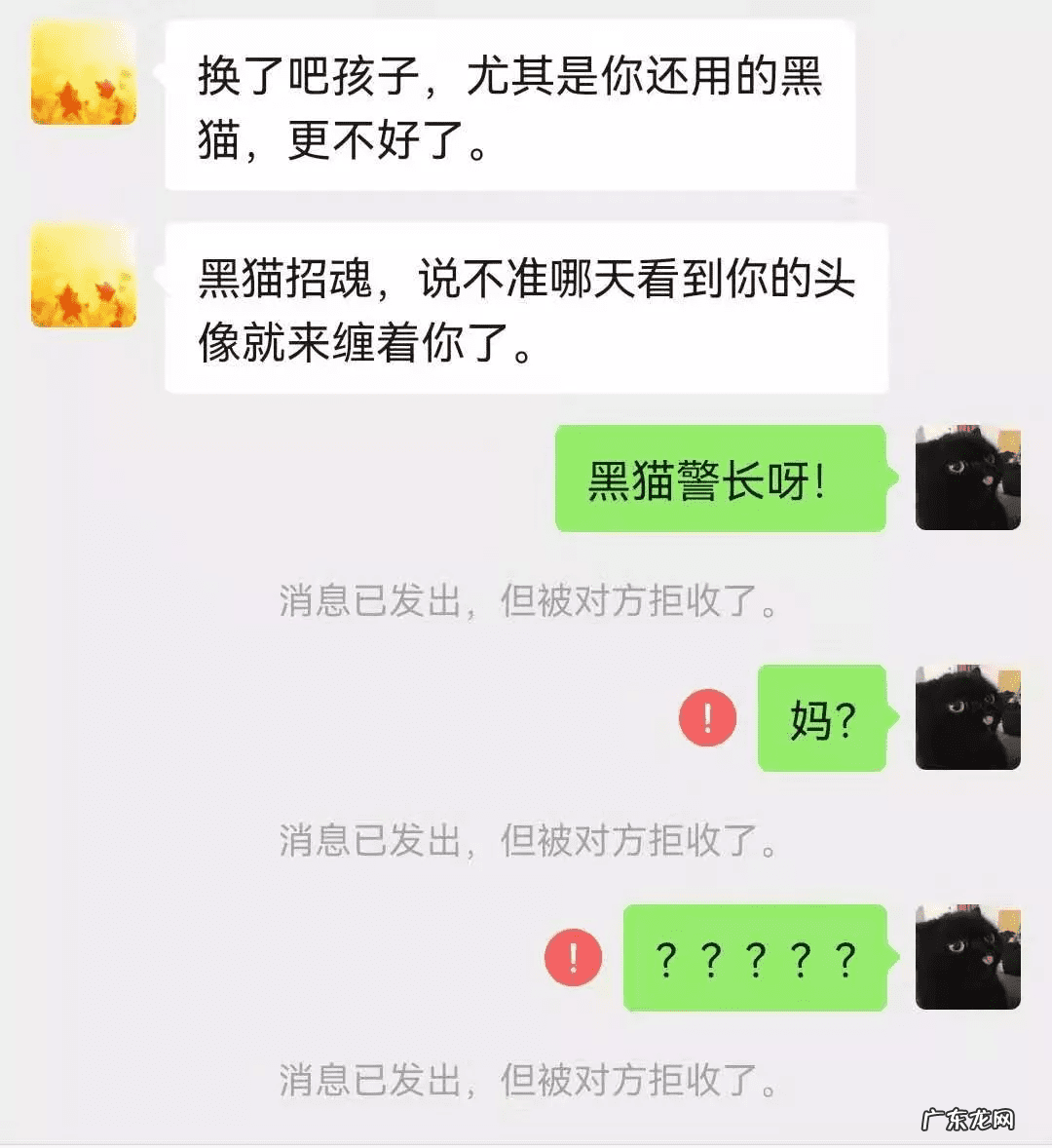Screen dimensions: 1052x1148
Task: Tap the red exclamation icon beside '?????'
Action: click(x=573, y=958)
